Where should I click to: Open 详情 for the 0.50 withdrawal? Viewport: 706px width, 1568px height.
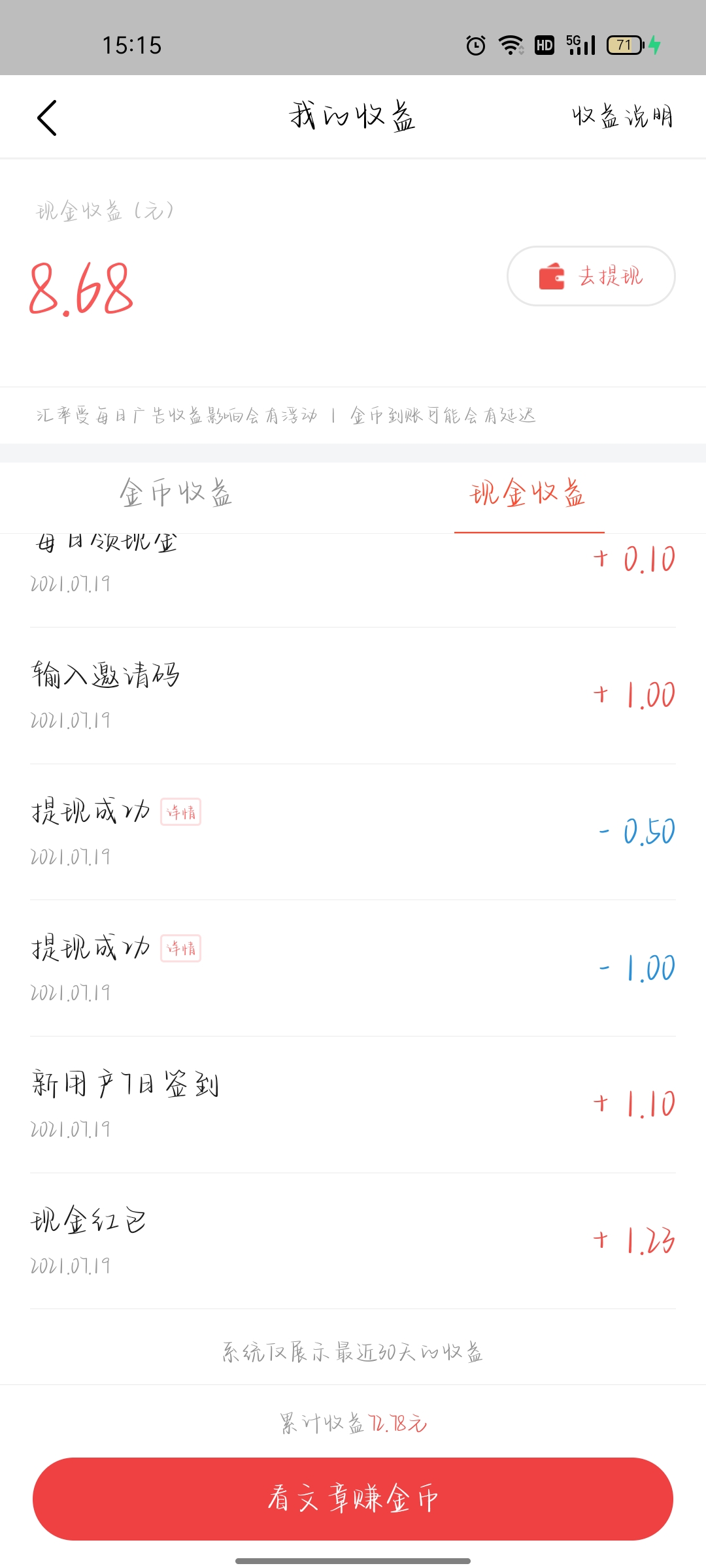coord(181,812)
